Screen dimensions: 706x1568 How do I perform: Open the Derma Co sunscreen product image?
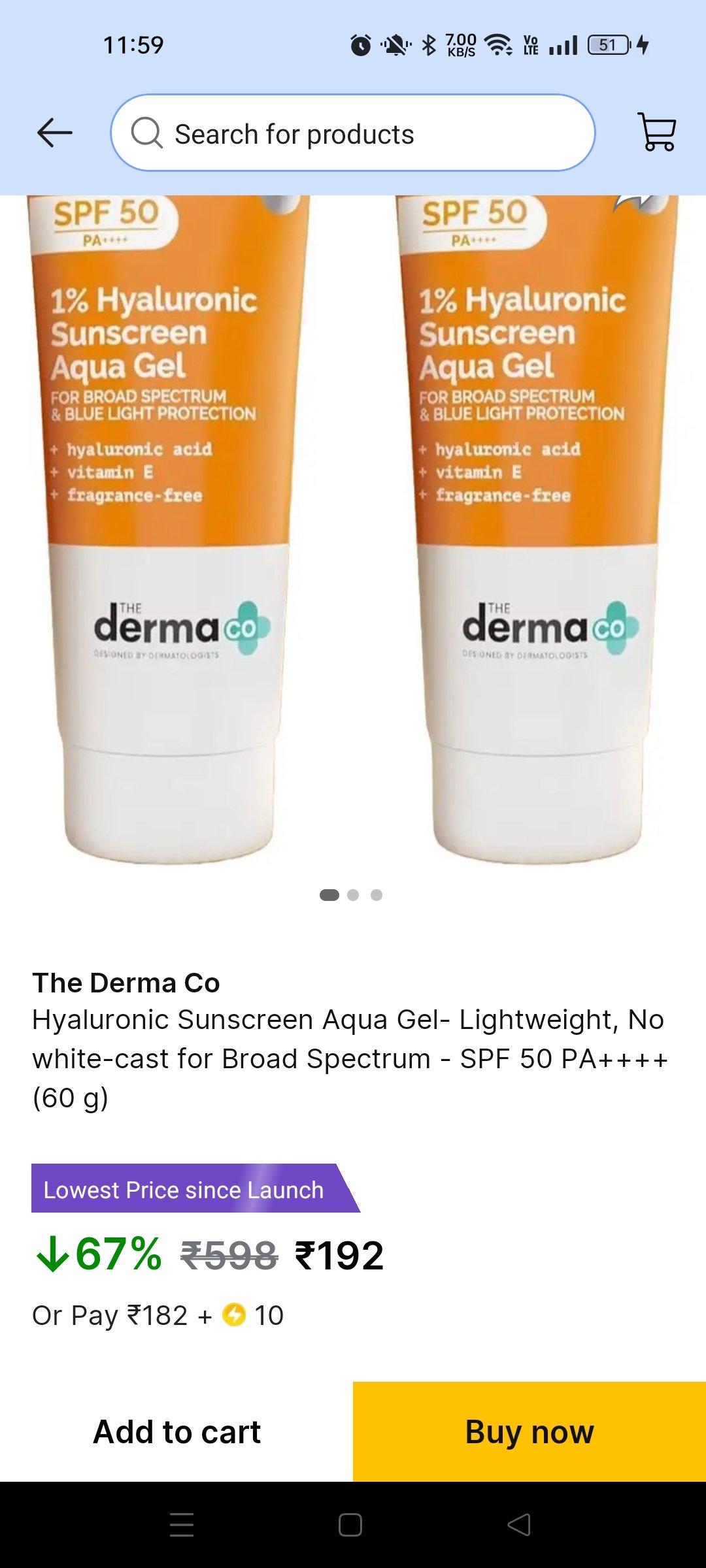[353, 531]
